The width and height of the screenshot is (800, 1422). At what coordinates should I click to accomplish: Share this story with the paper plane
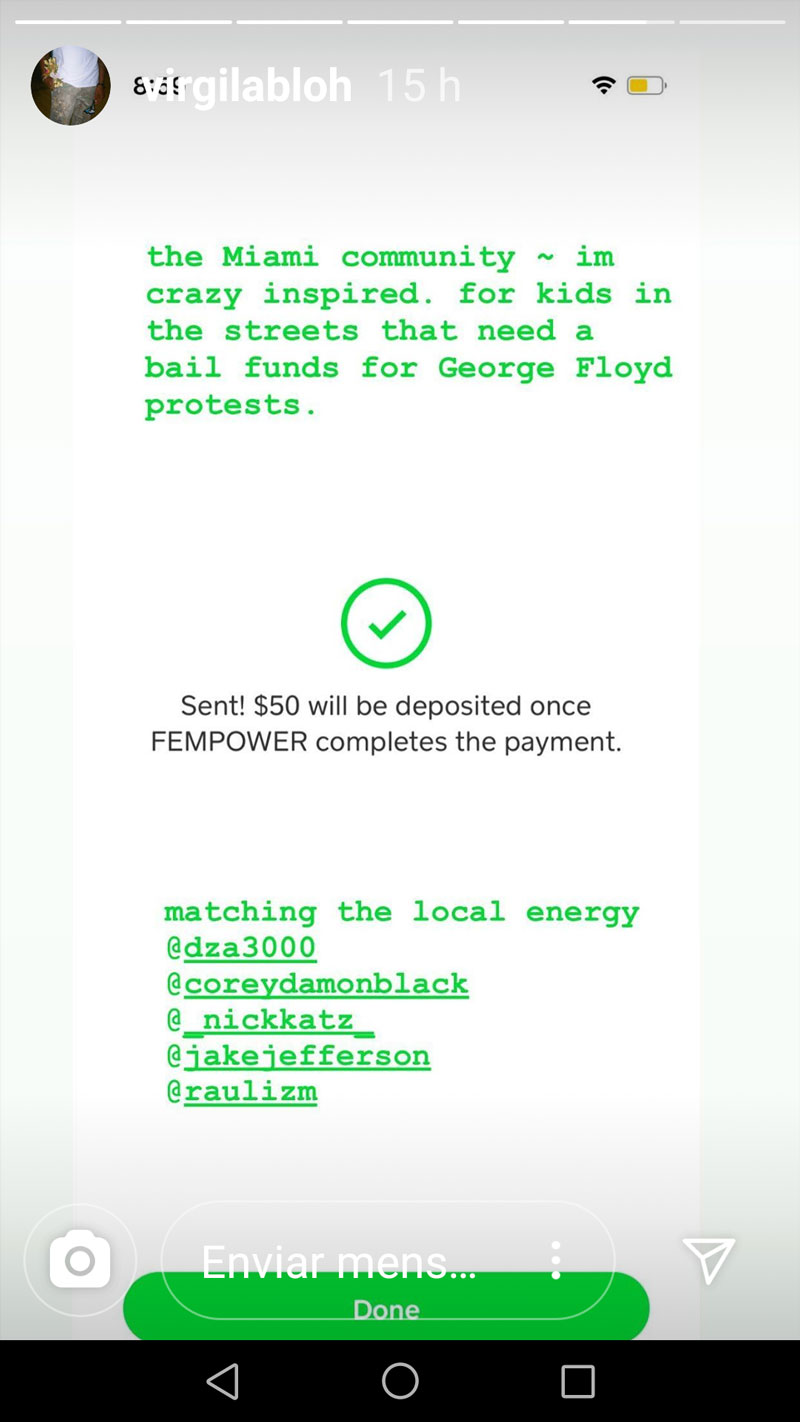pyautogui.click(x=709, y=1260)
